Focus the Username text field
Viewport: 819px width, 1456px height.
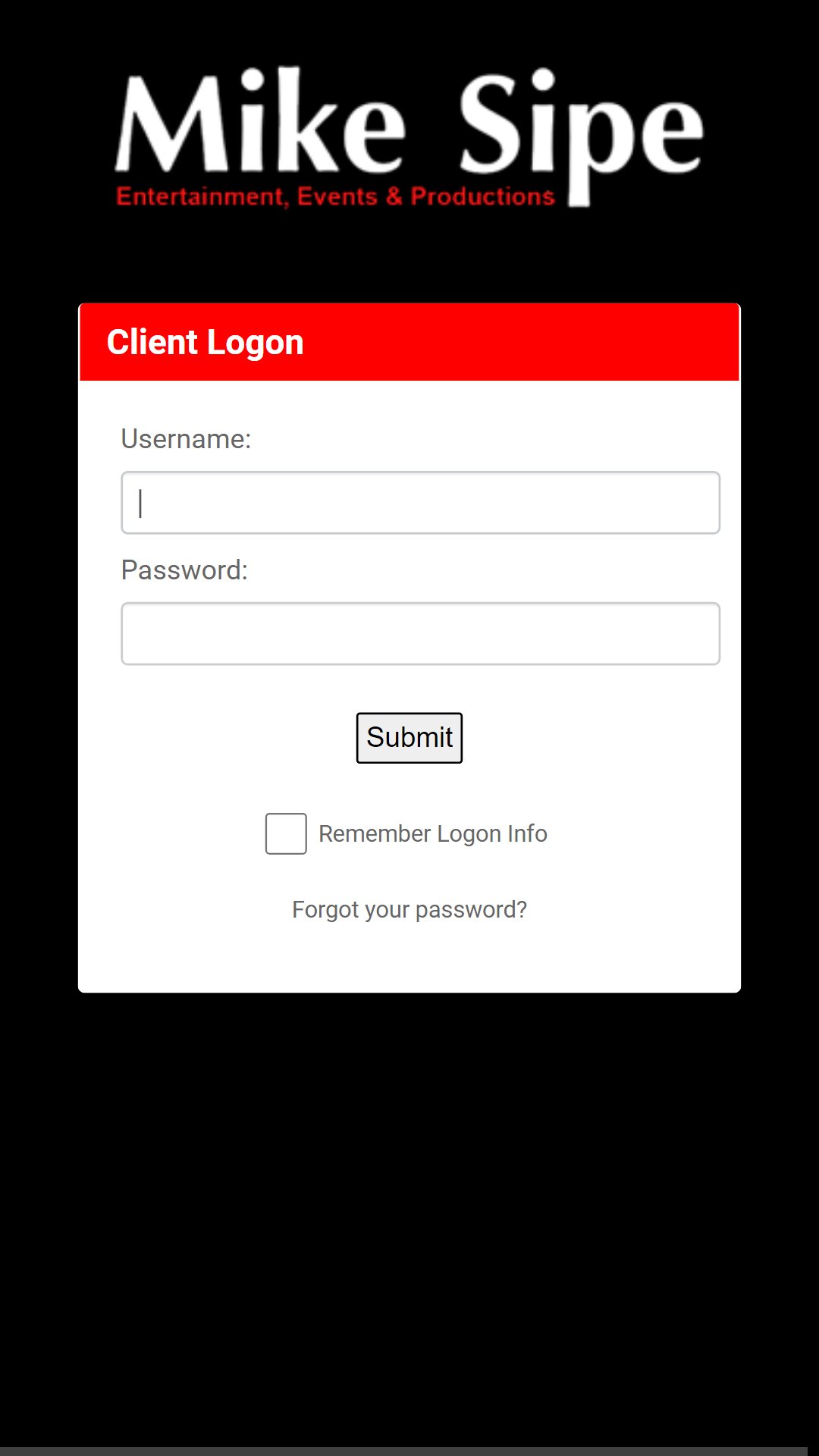tap(420, 503)
